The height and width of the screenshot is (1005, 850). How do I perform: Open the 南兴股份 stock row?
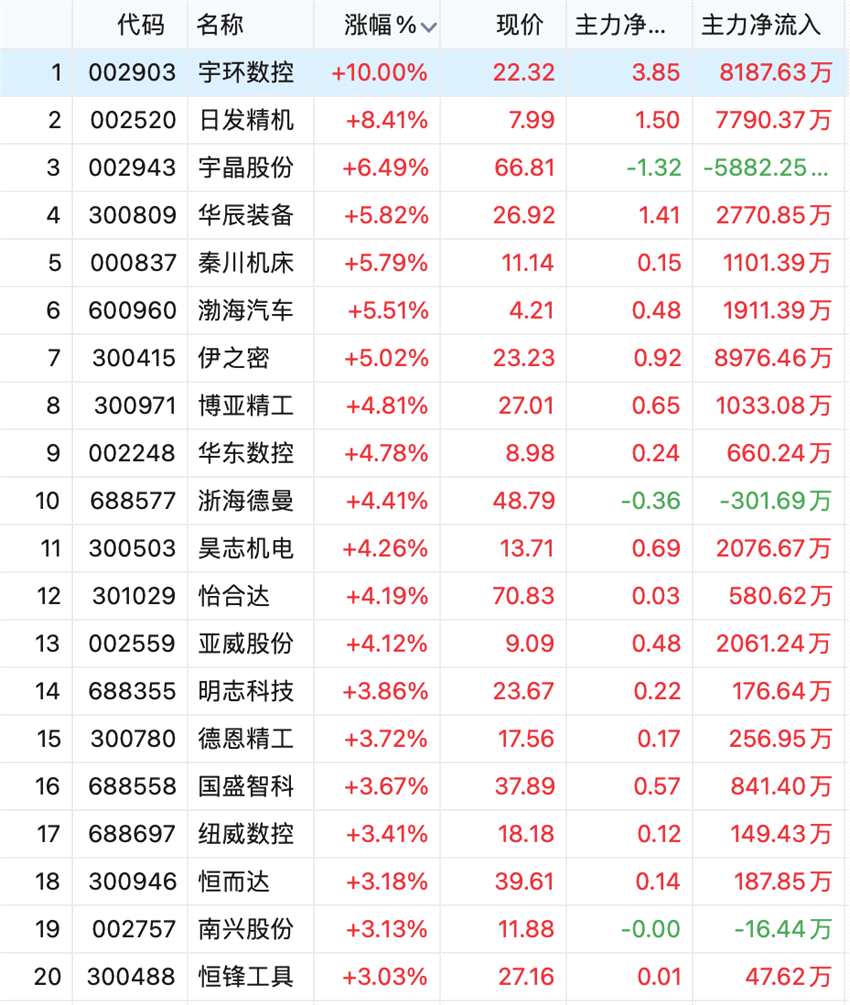click(x=246, y=929)
